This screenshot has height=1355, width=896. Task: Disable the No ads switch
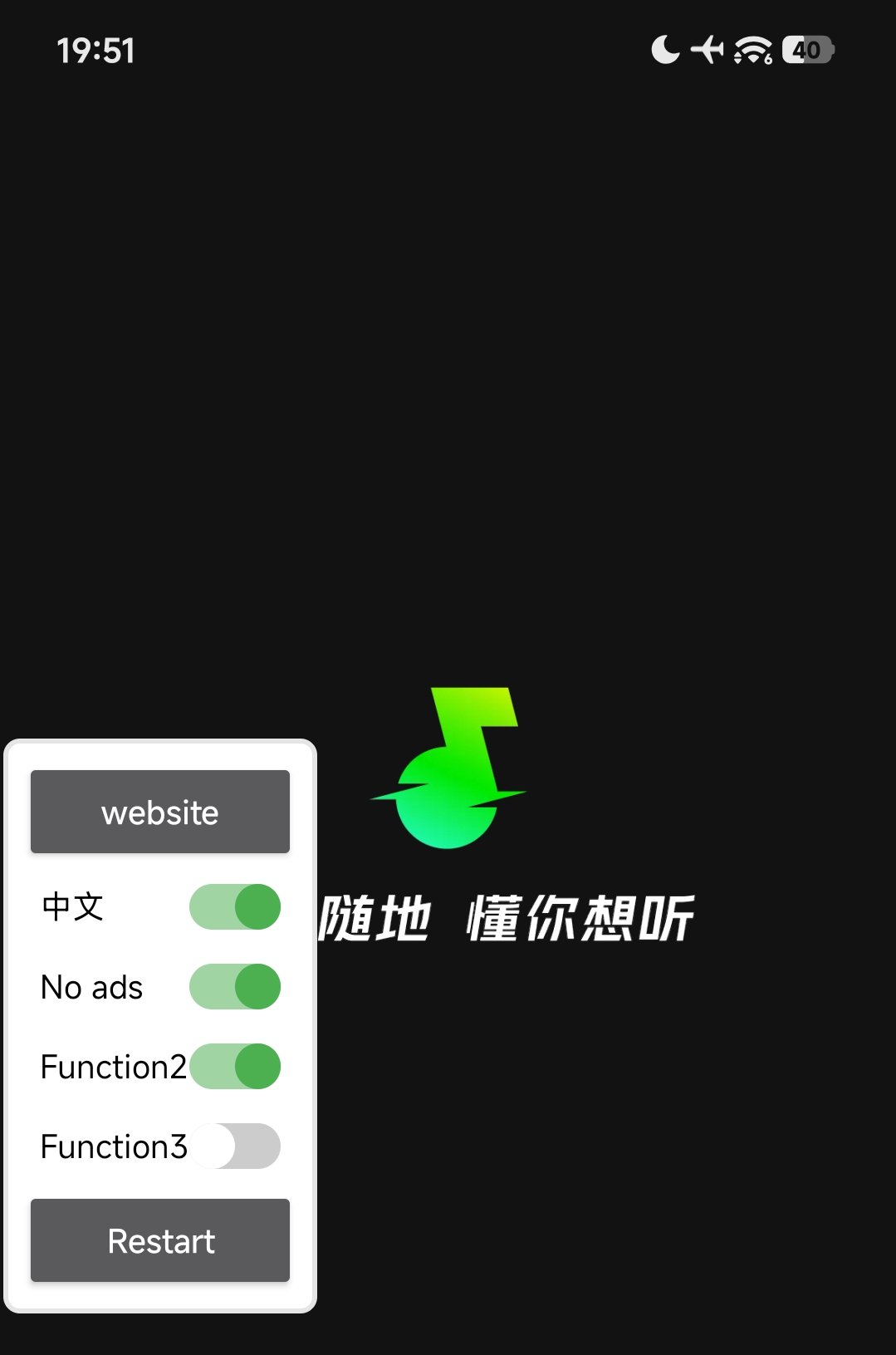(233, 987)
